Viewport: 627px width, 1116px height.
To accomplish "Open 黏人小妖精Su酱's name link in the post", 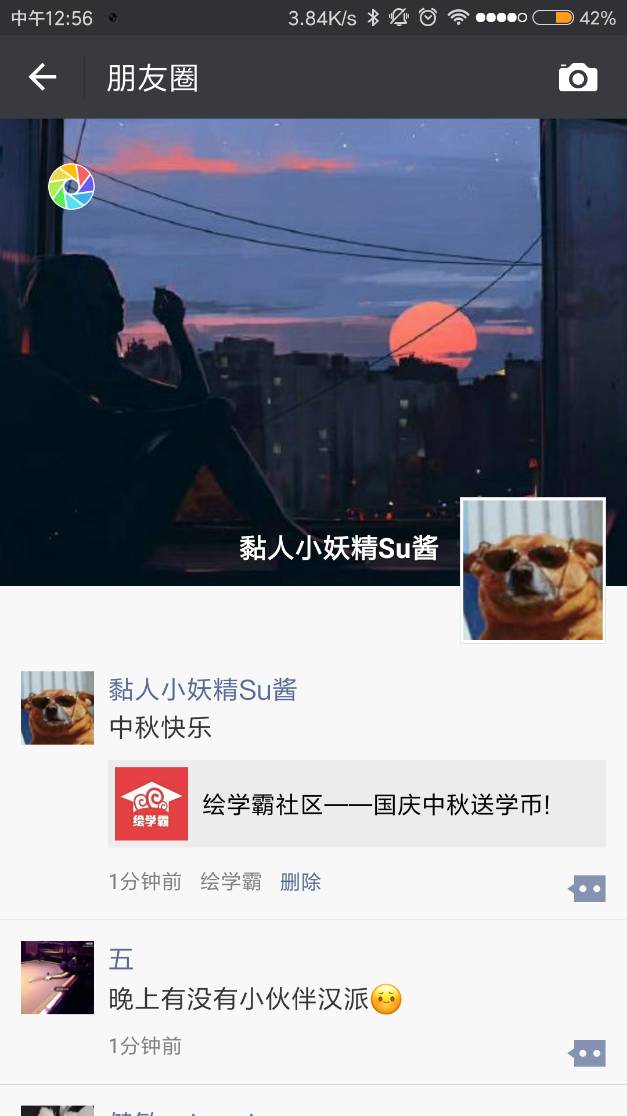I will pos(202,689).
